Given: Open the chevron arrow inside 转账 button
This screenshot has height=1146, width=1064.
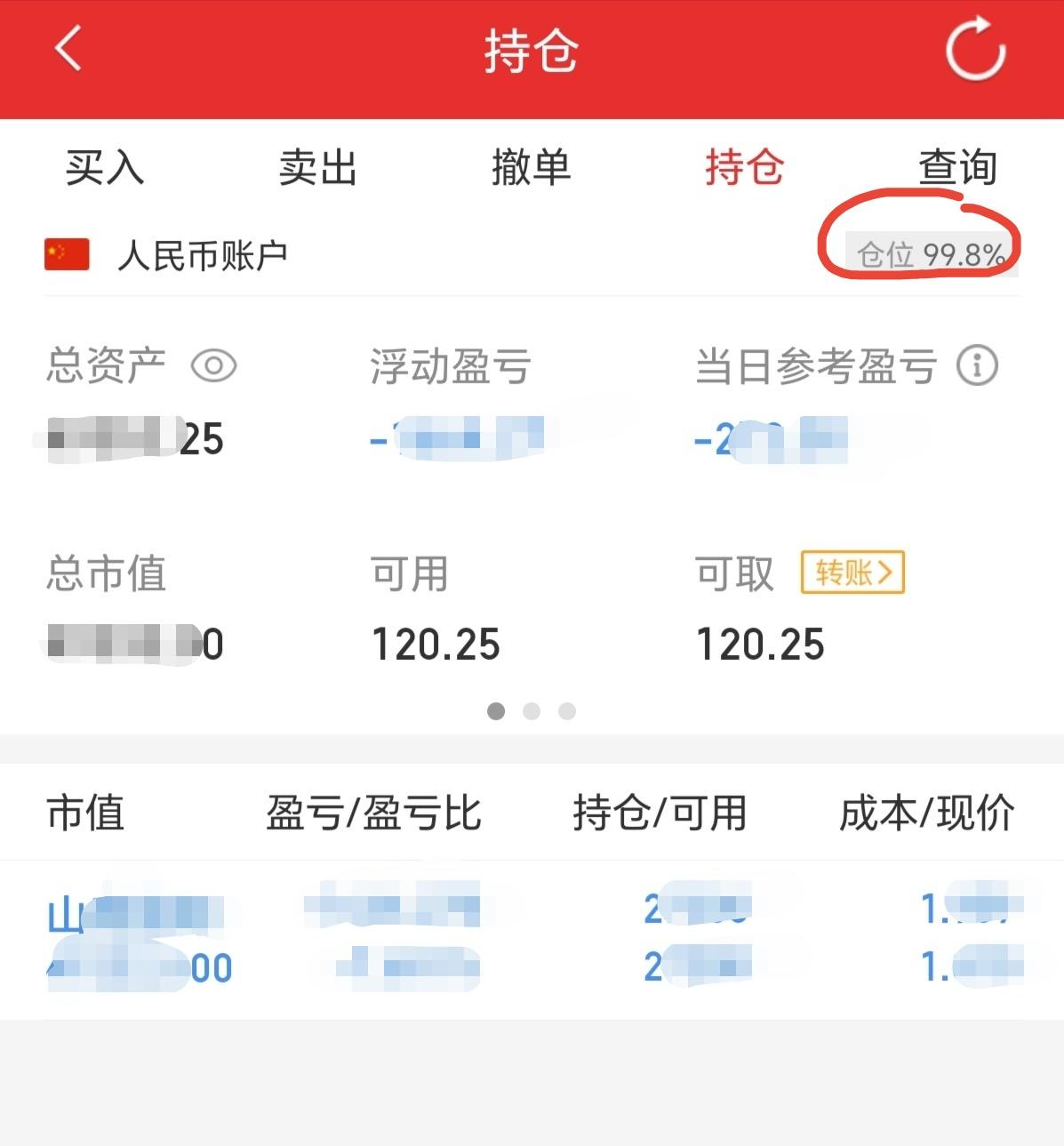Looking at the screenshot, I should tap(889, 573).
